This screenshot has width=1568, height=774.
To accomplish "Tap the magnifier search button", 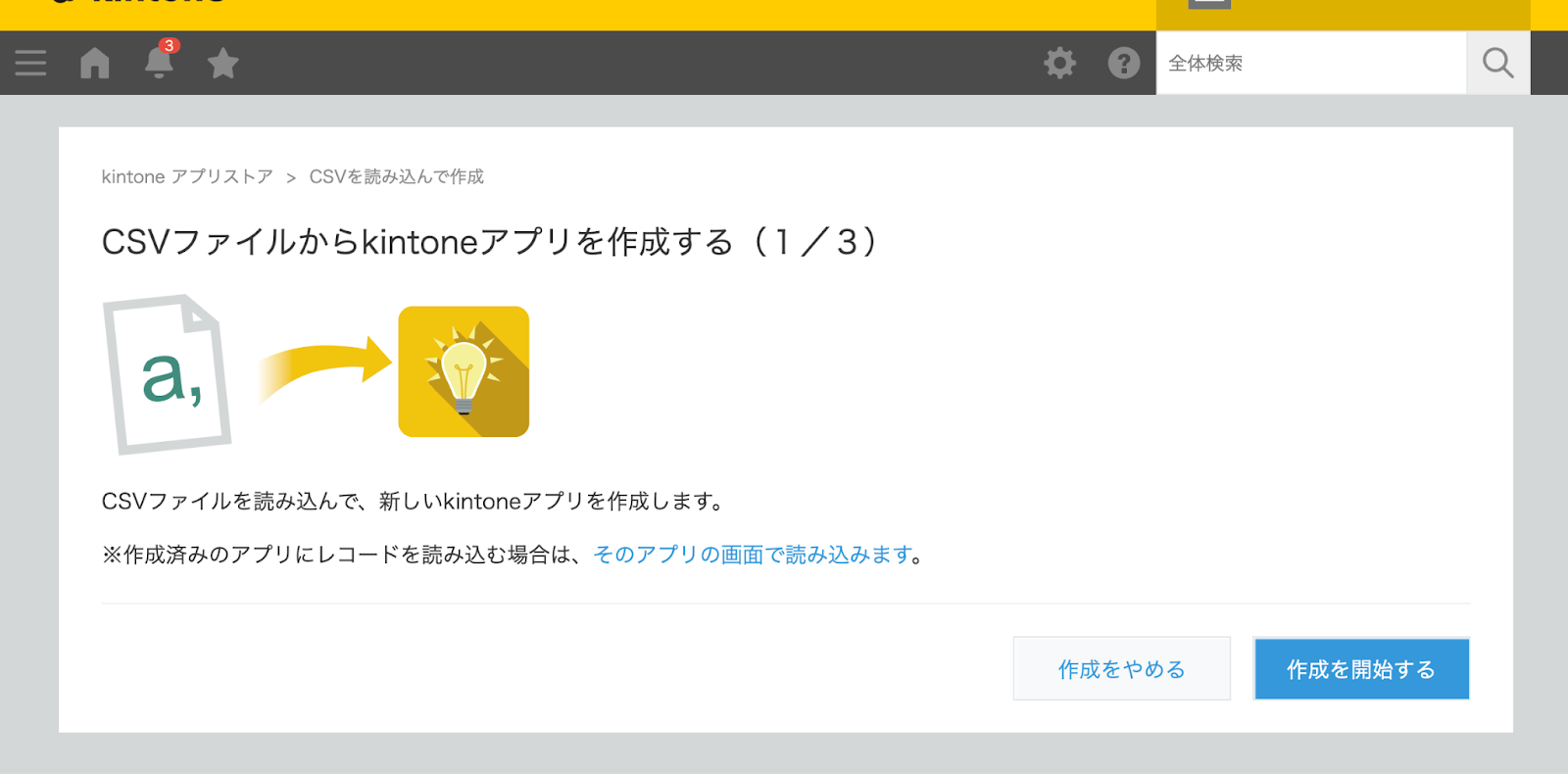I will coord(1497,63).
